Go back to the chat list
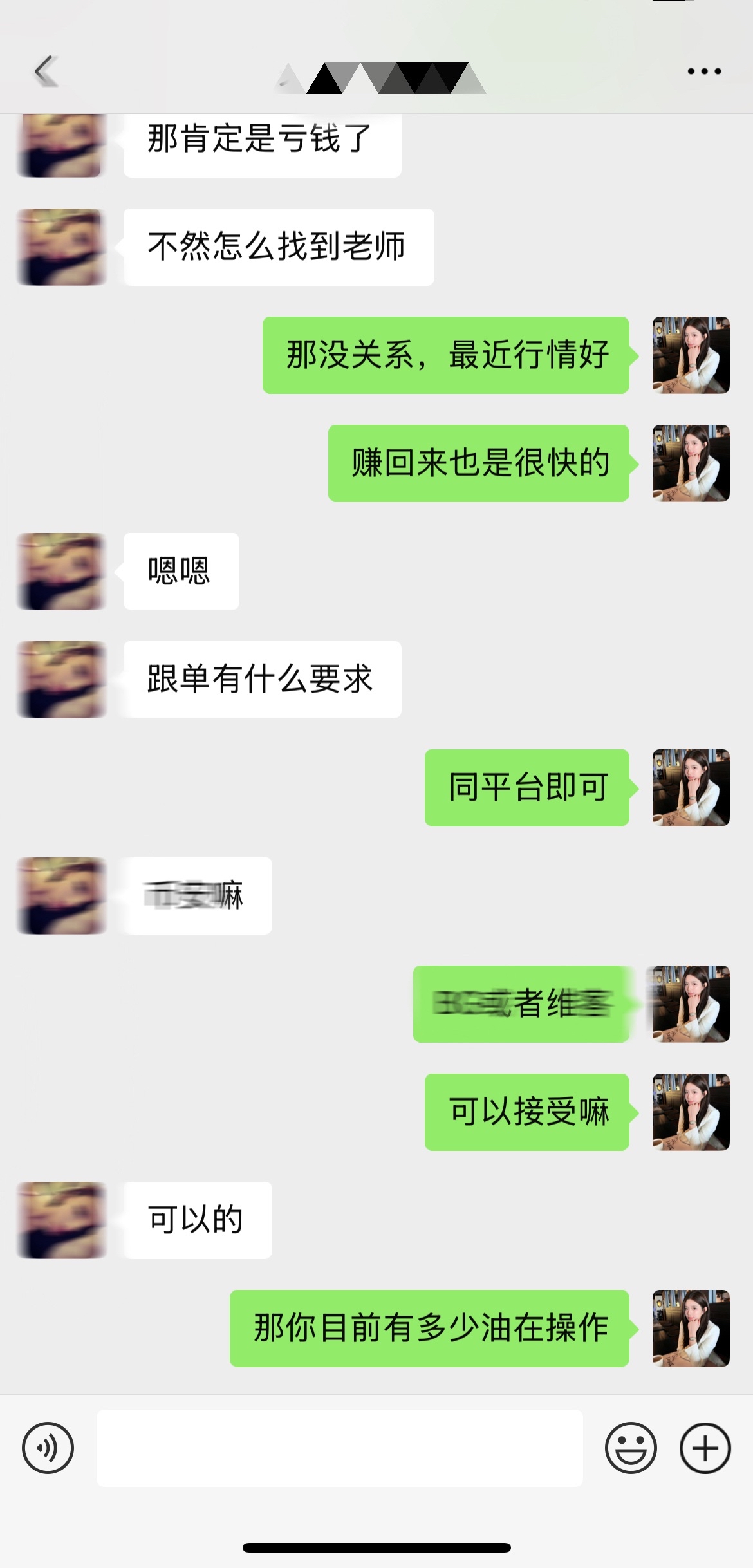Screen dimensions: 753x1568 tap(46, 71)
